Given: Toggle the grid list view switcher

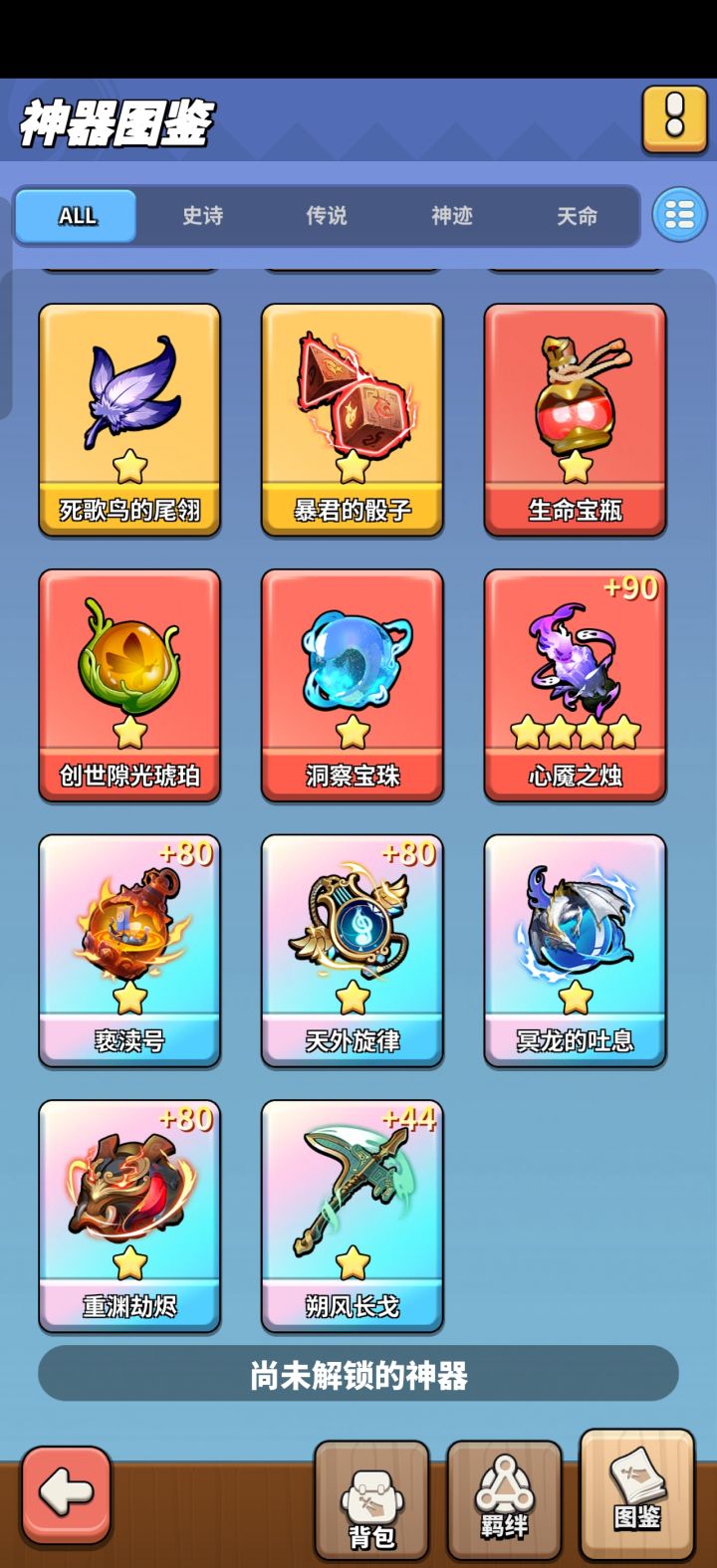Looking at the screenshot, I should click(678, 213).
